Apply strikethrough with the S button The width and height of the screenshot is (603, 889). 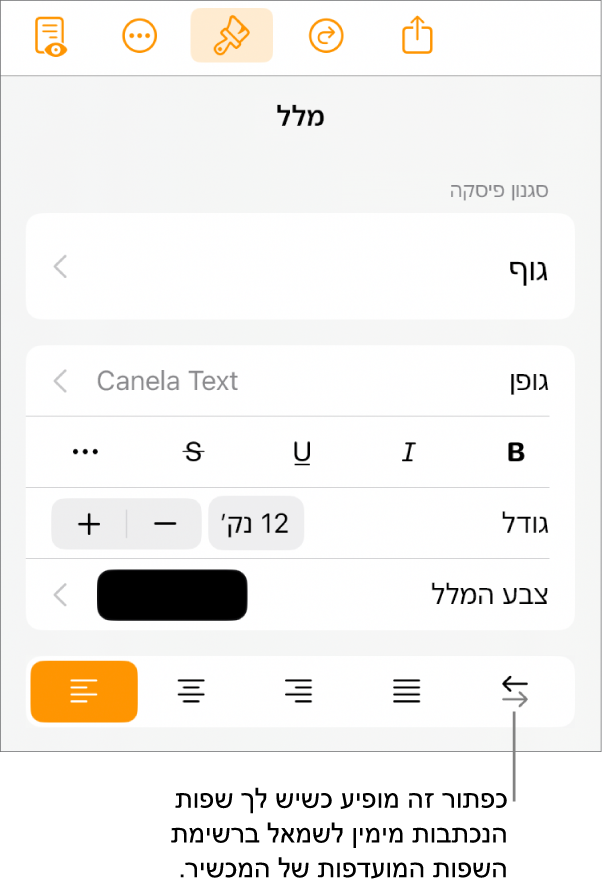[x=195, y=453]
